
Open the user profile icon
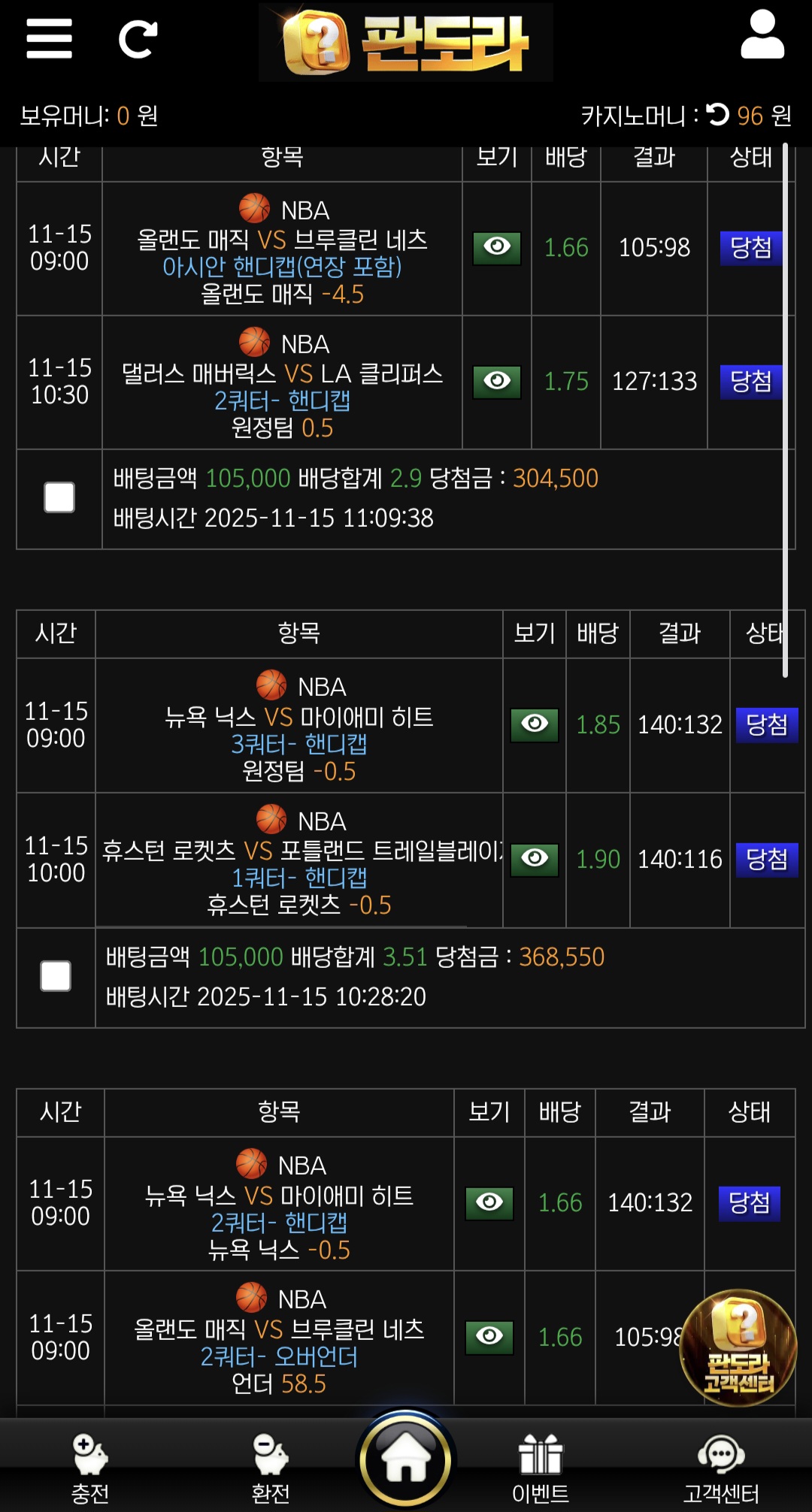coord(762,36)
